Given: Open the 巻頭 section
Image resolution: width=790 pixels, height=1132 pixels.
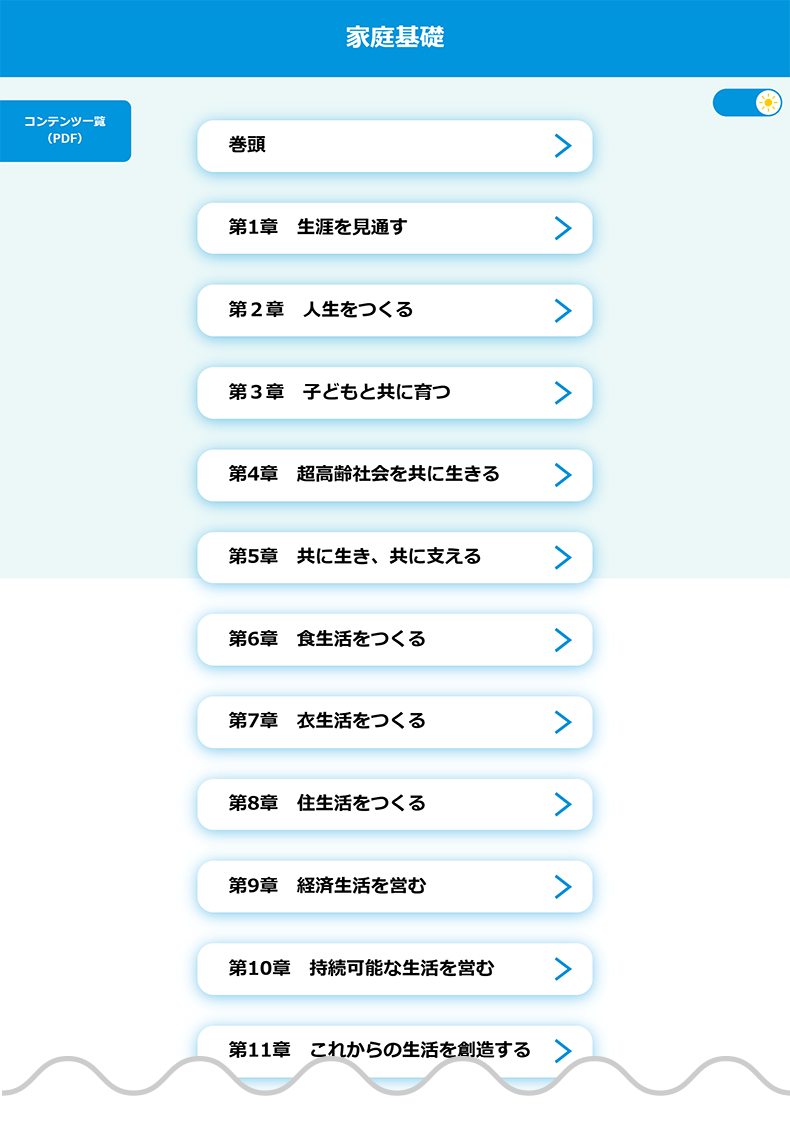Looking at the screenshot, I should tap(394, 146).
